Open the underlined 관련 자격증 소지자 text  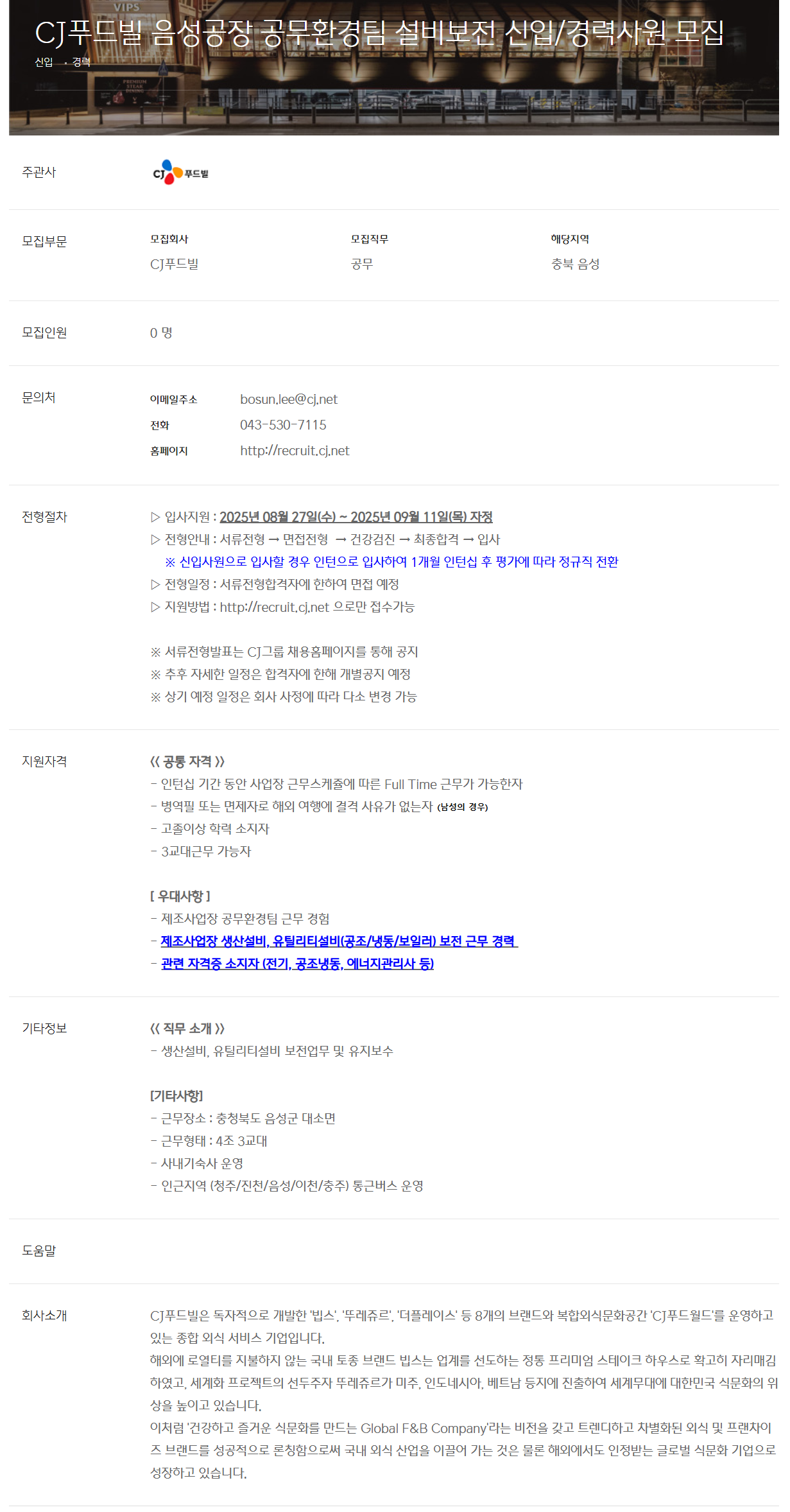(297, 964)
